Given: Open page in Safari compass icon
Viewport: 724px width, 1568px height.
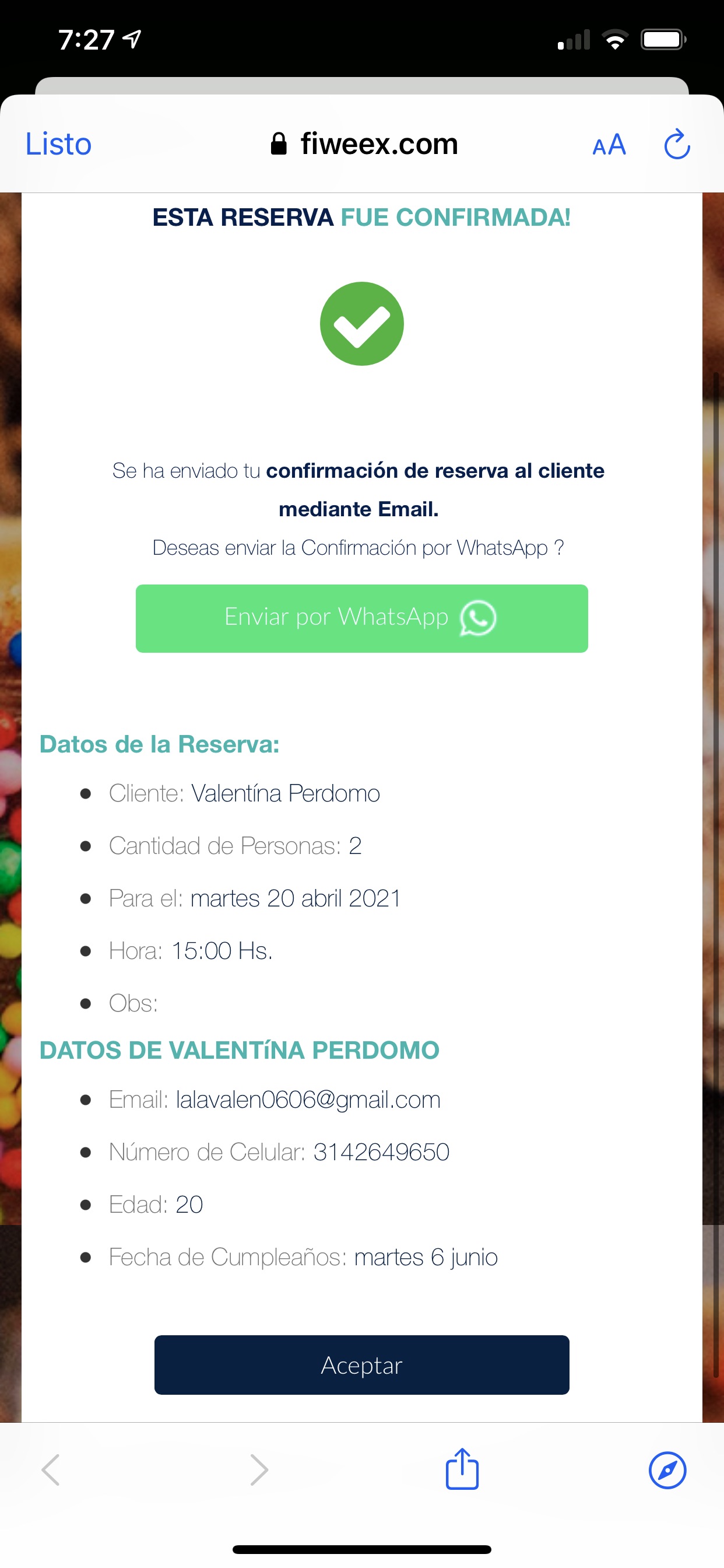Looking at the screenshot, I should click(667, 1471).
